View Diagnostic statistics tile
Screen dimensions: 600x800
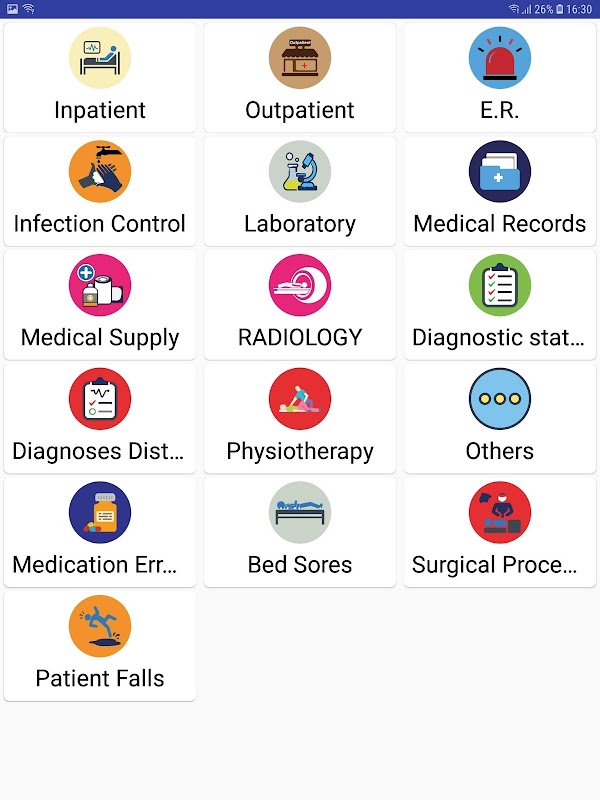click(x=500, y=305)
